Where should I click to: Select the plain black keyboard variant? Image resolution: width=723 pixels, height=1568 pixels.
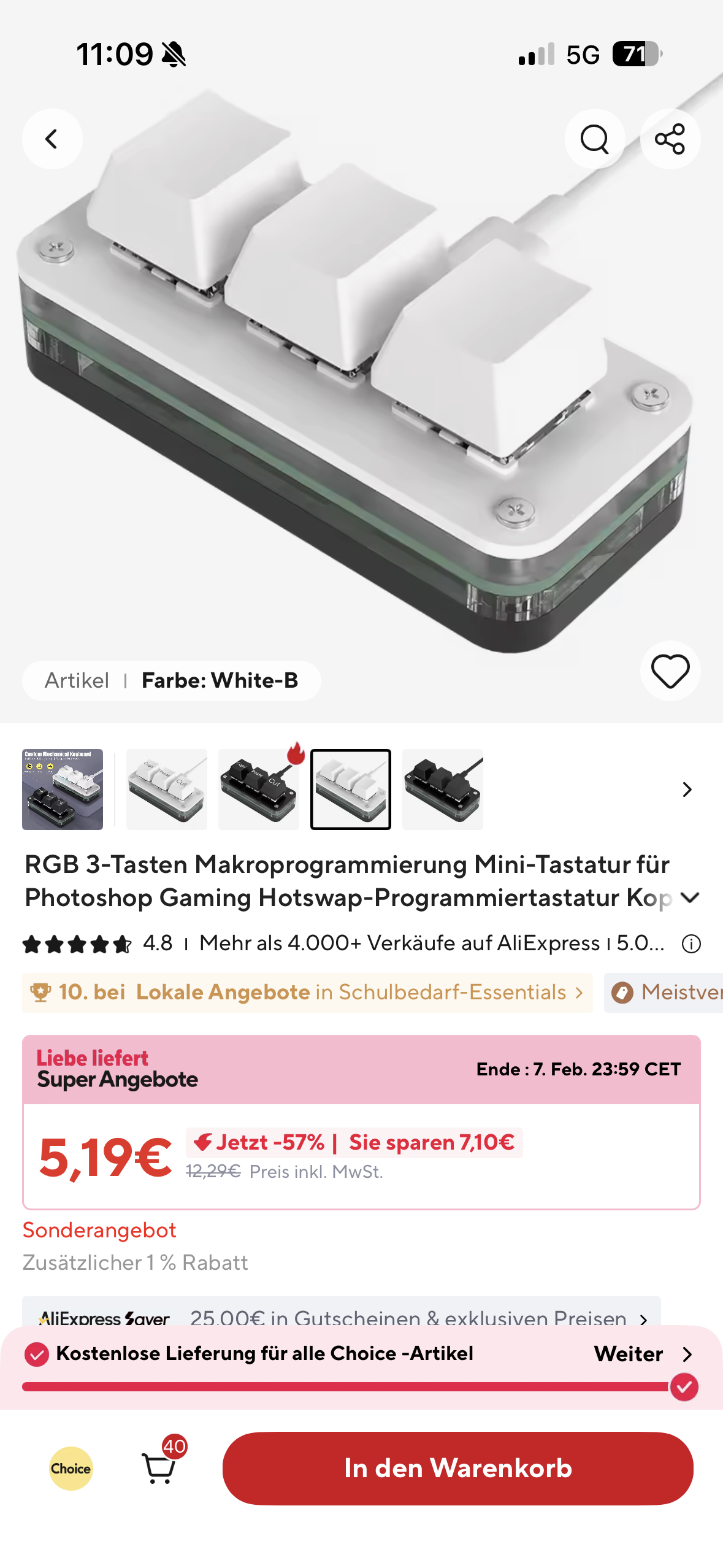coord(443,790)
